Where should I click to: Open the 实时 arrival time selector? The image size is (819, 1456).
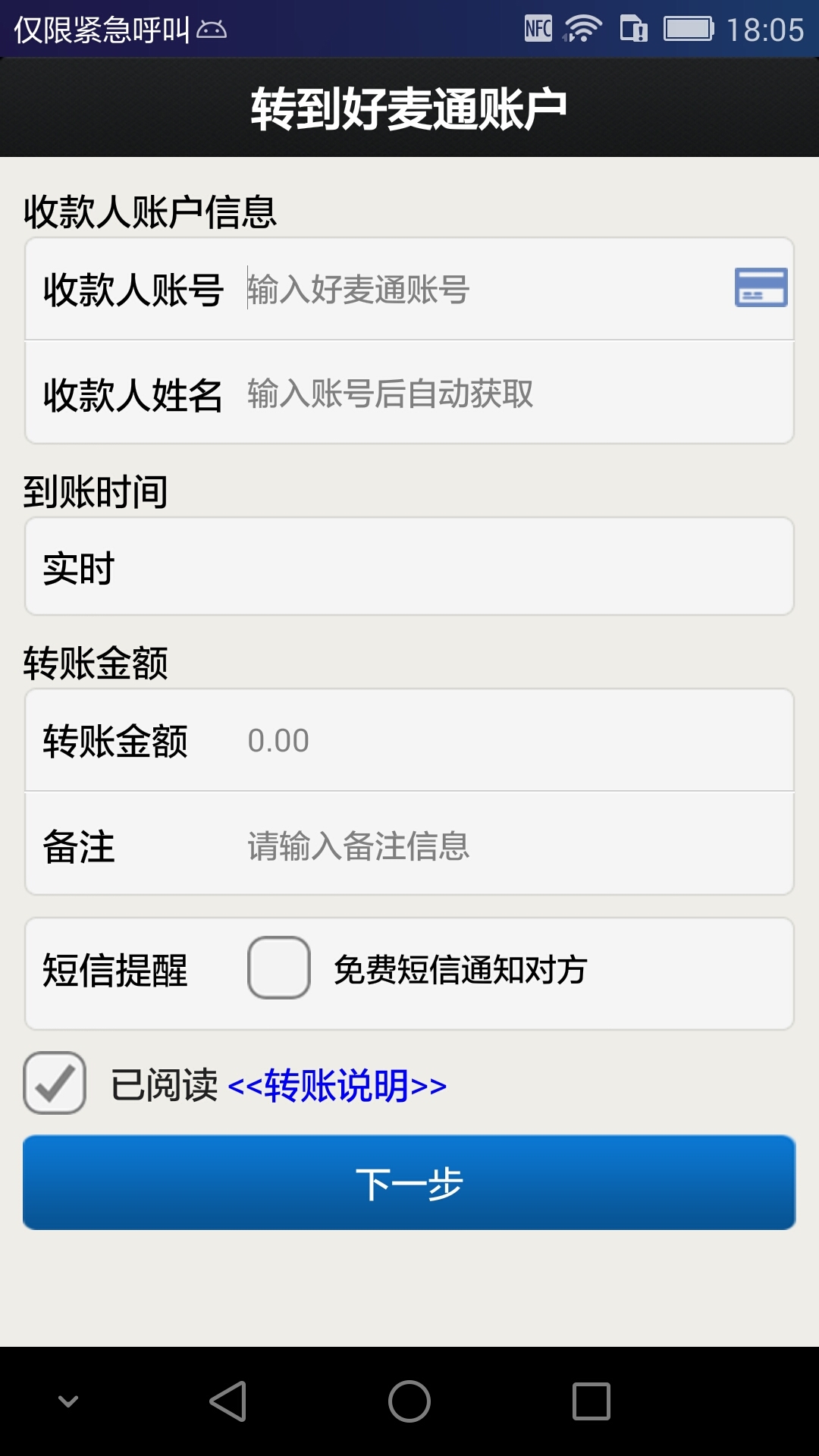coord(409,566)
